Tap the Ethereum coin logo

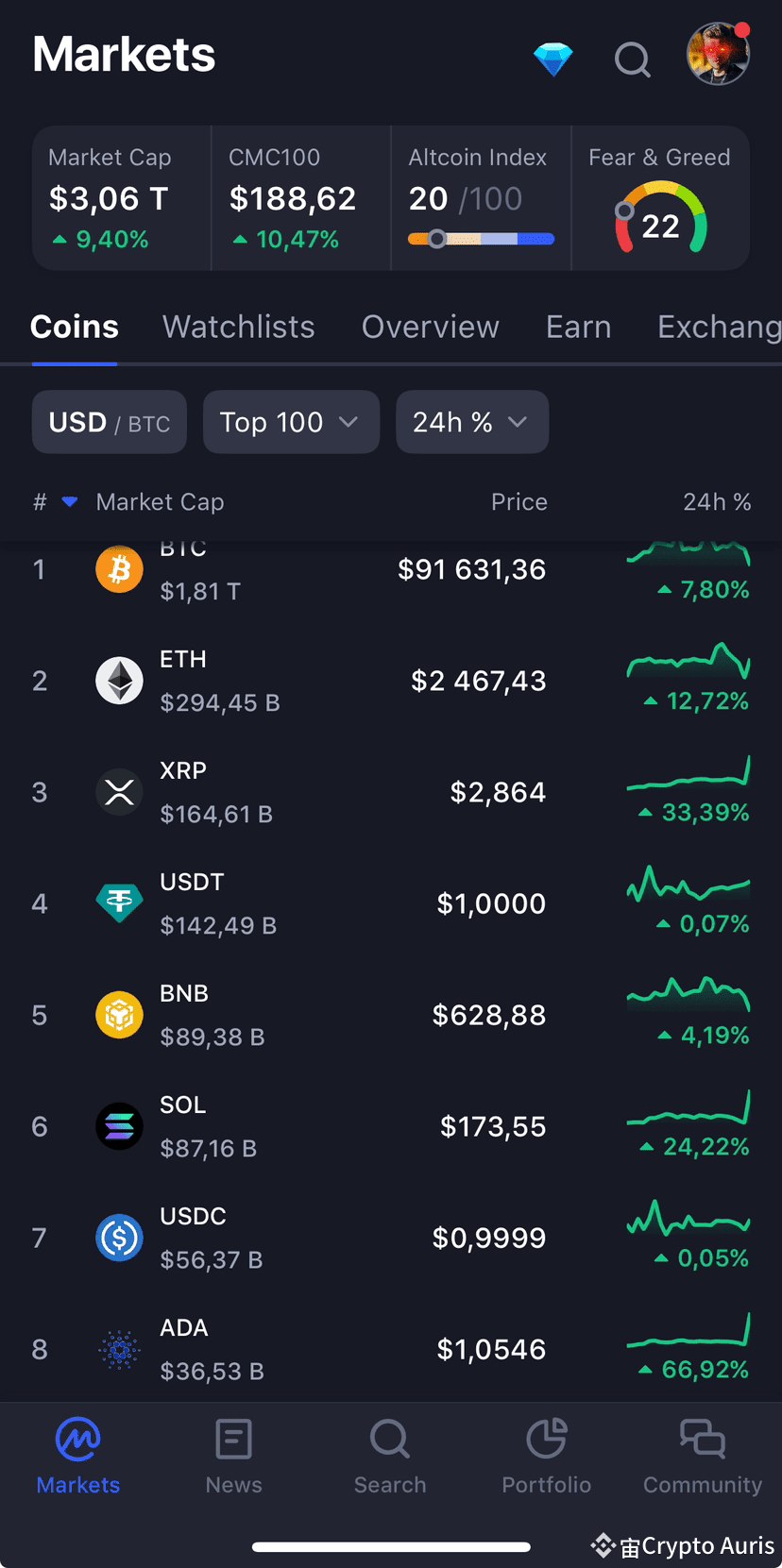(x=119, y=680)
